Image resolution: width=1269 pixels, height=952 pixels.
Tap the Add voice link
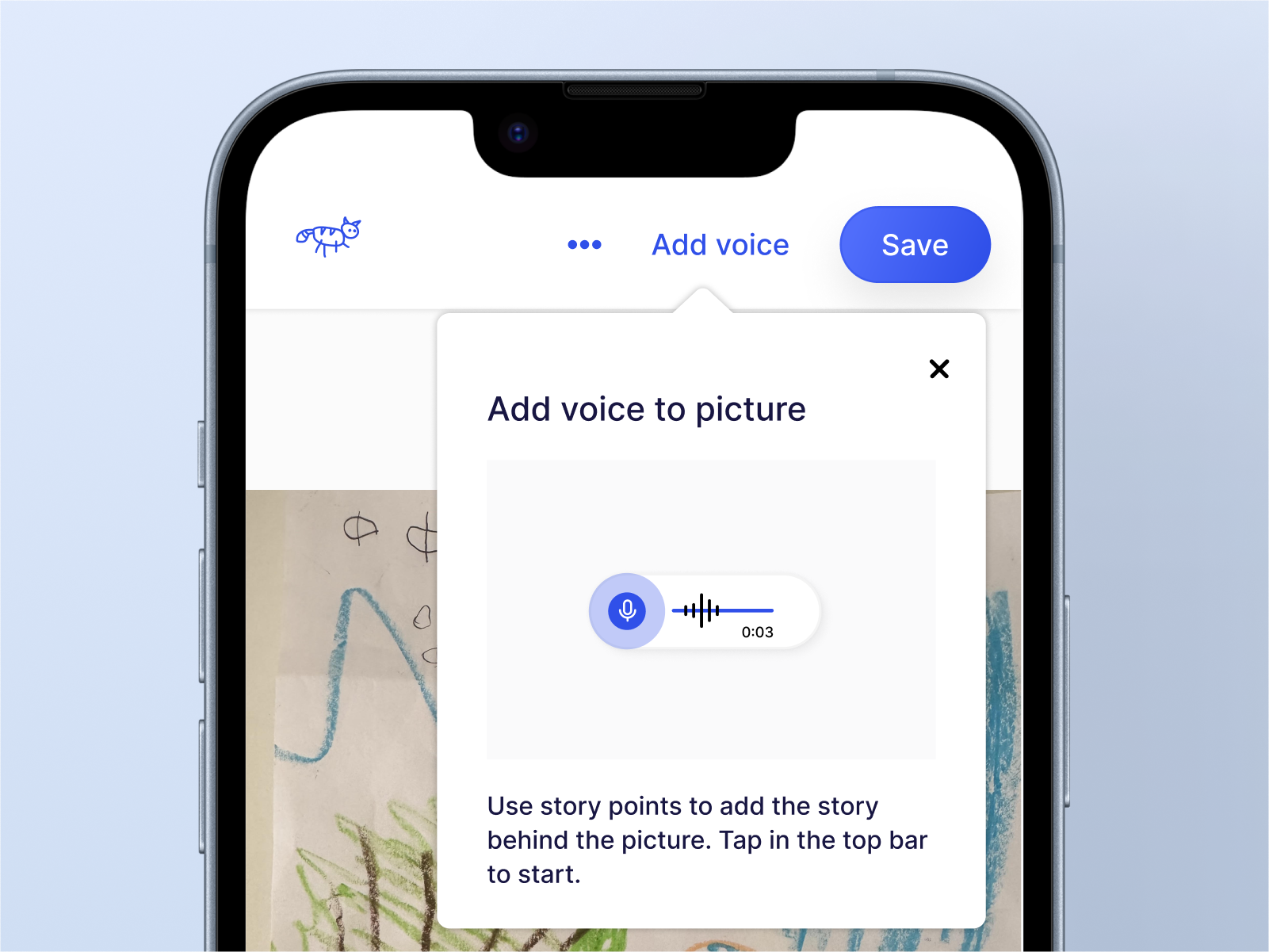(720, 245)
